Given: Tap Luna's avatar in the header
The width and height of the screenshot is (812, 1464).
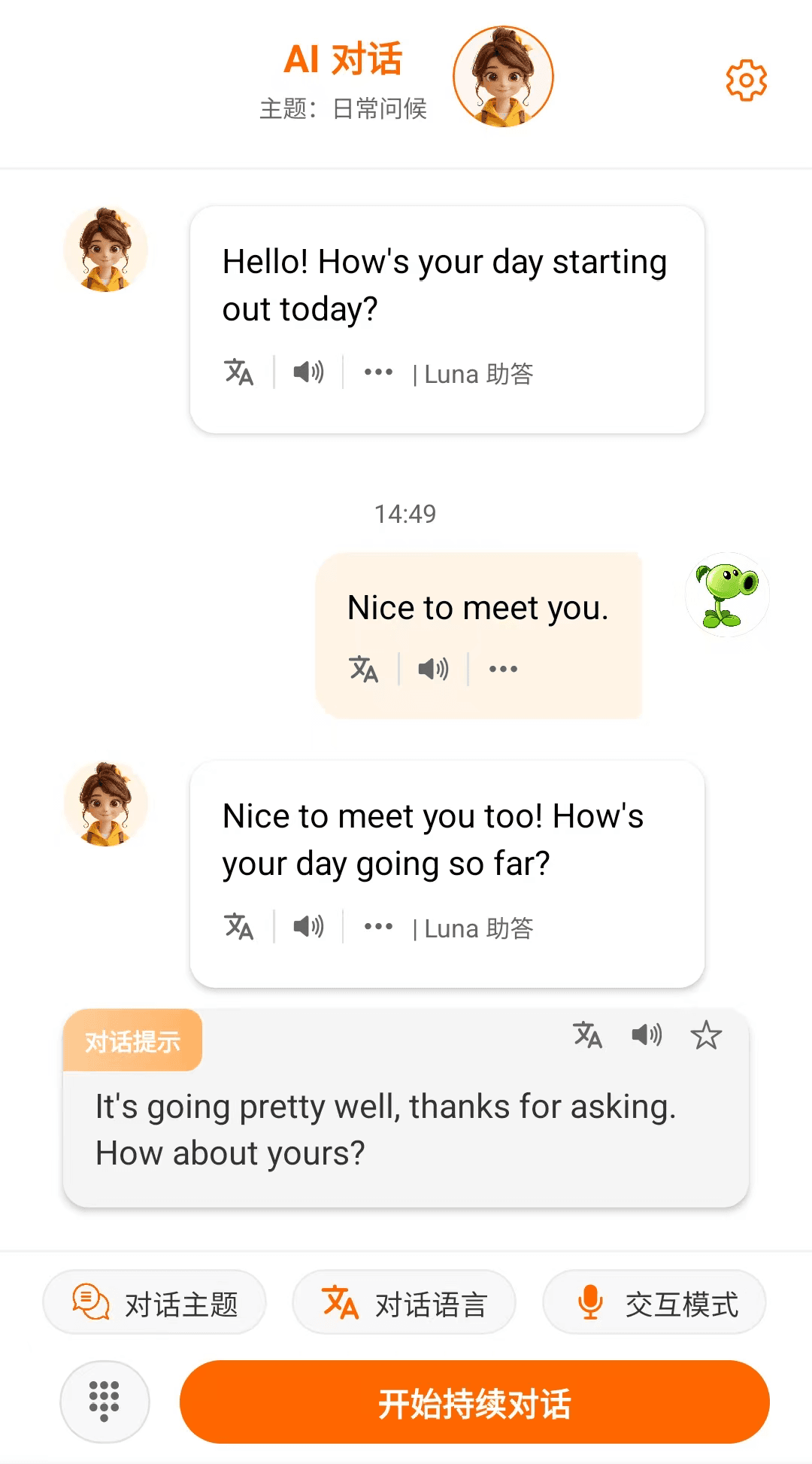Looking at the screenshot, I should coord(502,77).
